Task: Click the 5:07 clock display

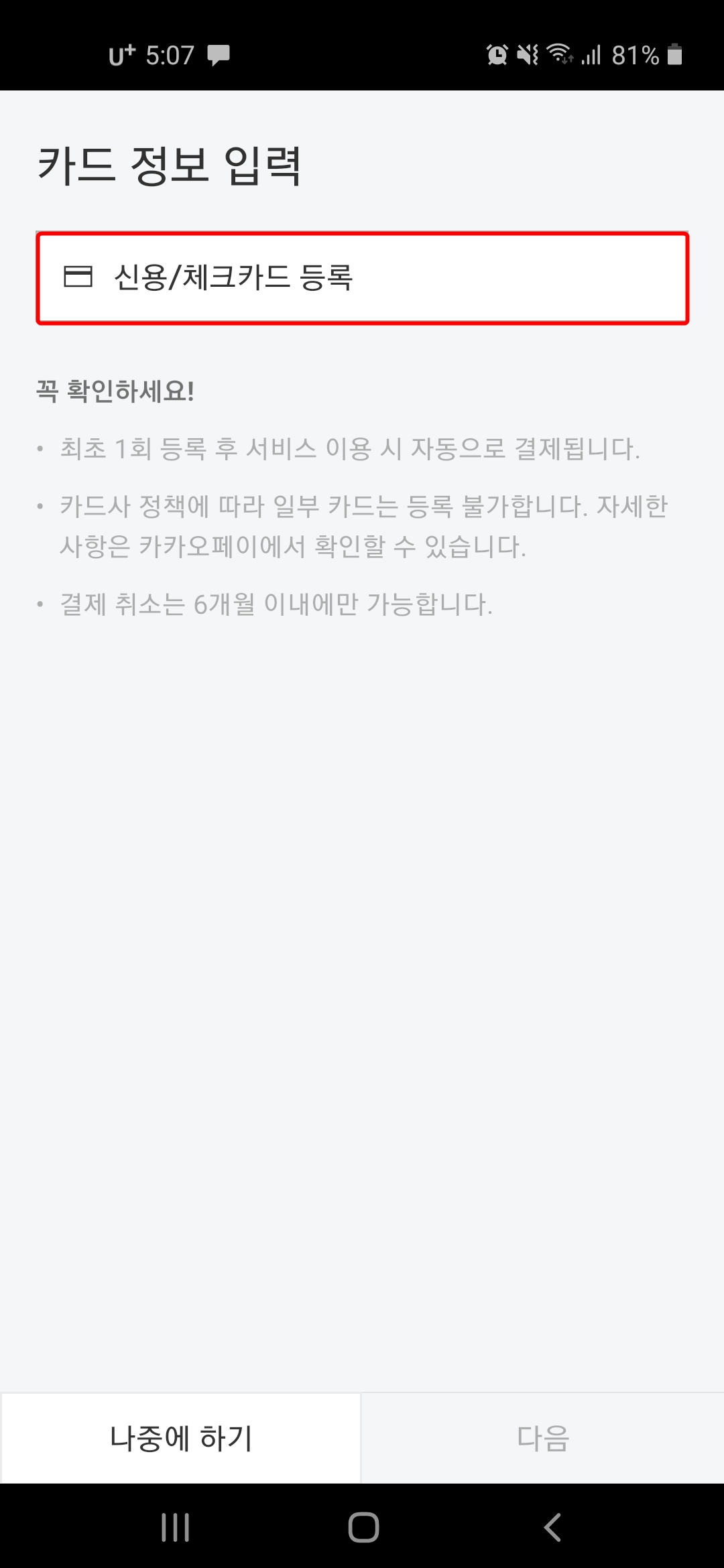Action: point(170,55)
